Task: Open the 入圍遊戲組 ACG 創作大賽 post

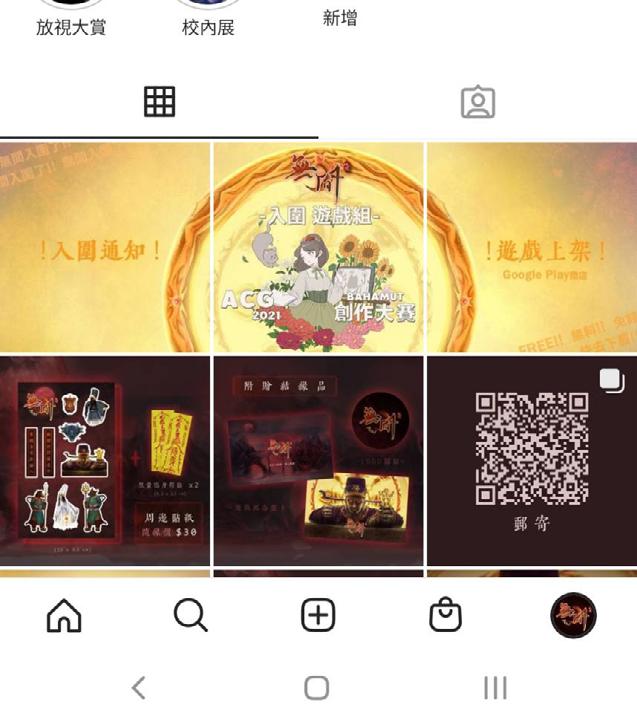Action: pyautogui.click(x=318, y=247)
